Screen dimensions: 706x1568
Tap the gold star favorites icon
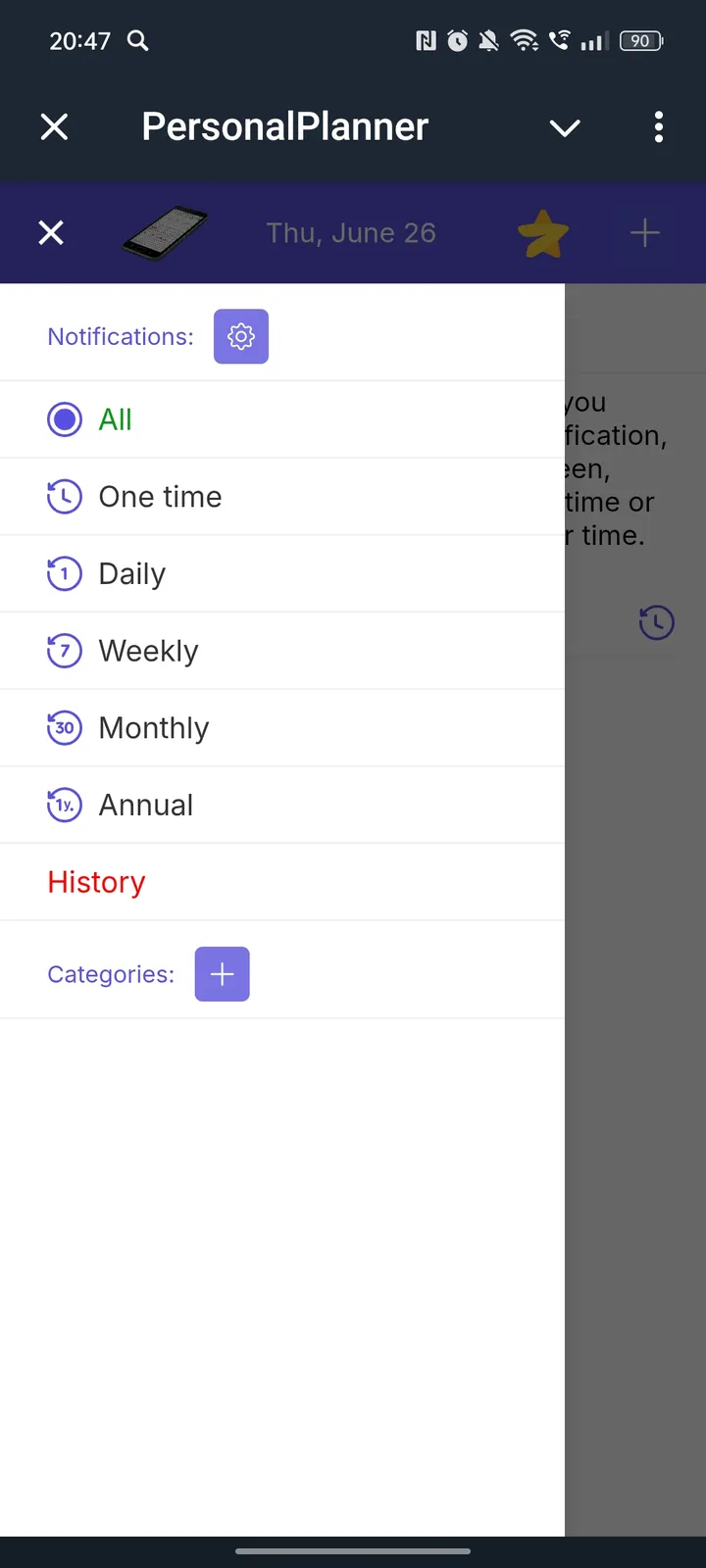click(542, 233)
